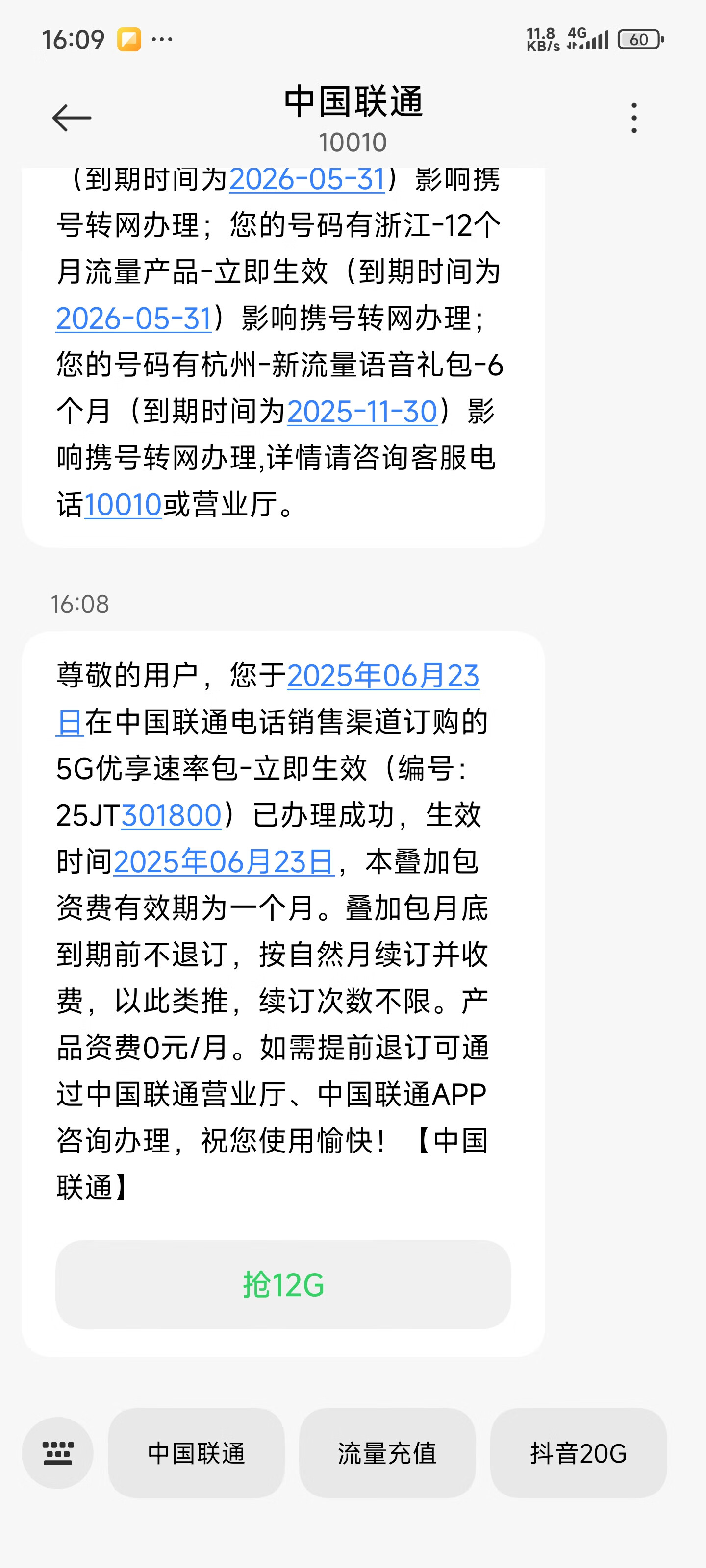
Task: Tap the 10010 phone number link
Action: click(x=123, y=505)
